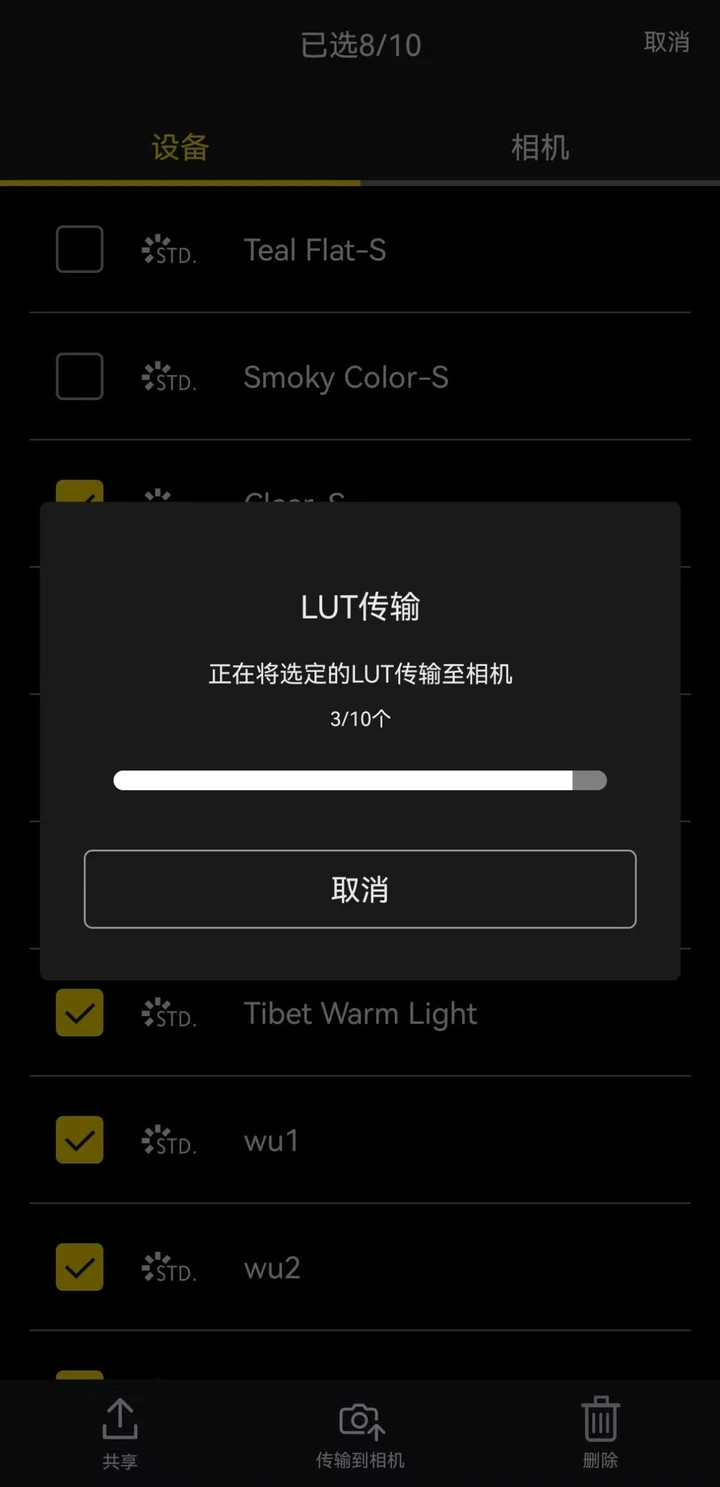Viewport: 720px width, 1487px height.
Task: Share selected LUTs via 共享
Action: click(x=119, y=1433)
